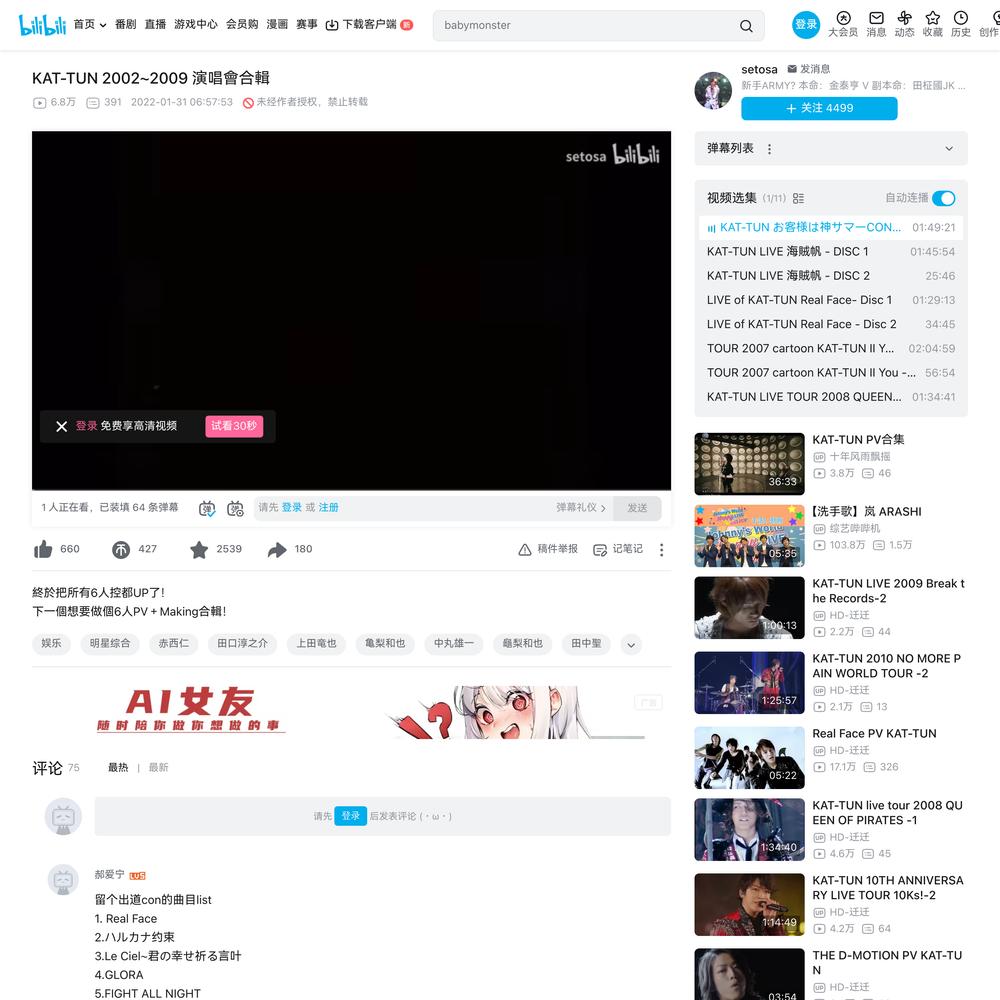Open 记笔记 to take notes
The height and width of the screenshot is (1000, 1000).
click(618, 549)
